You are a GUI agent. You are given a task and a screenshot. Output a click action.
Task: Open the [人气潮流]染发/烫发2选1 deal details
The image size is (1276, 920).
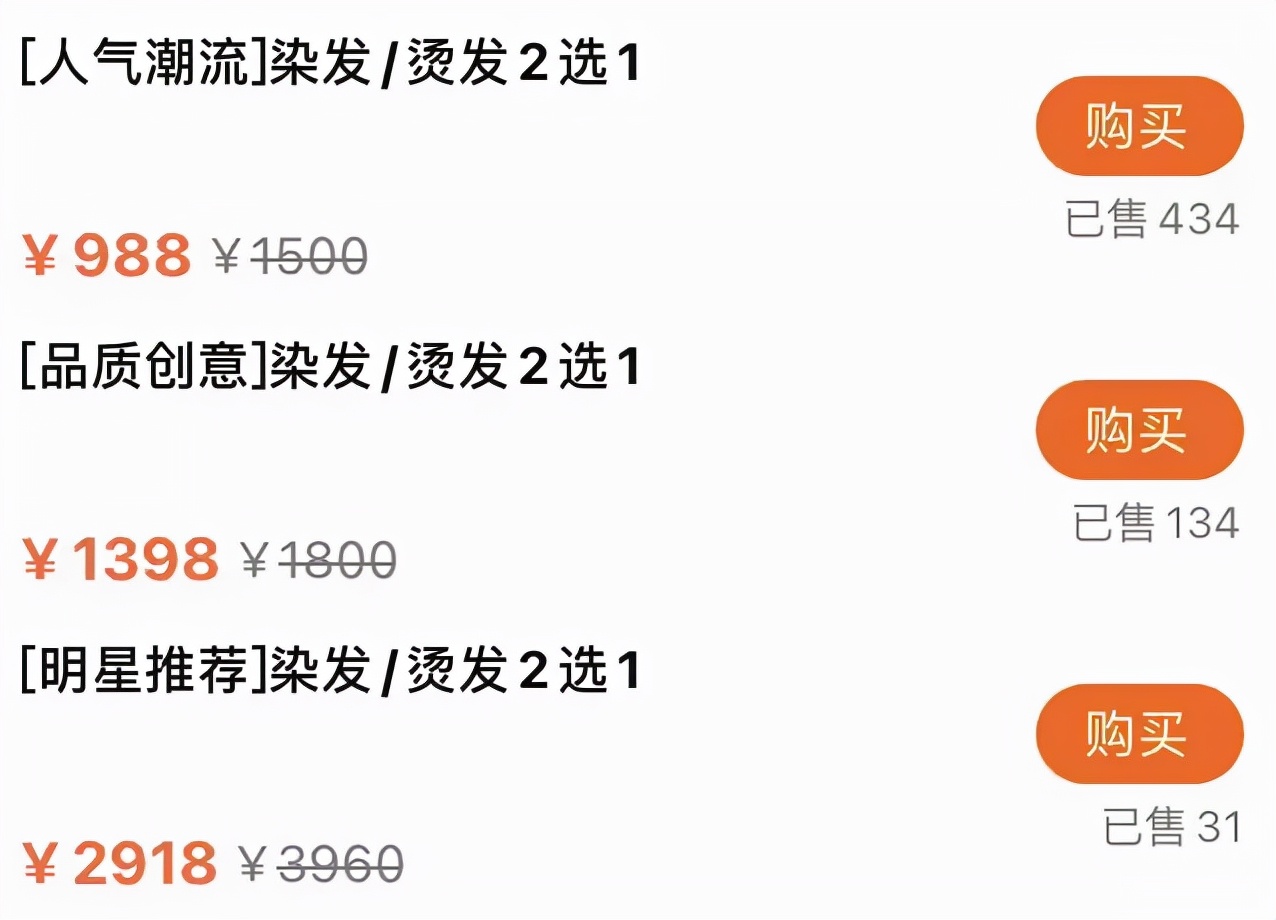point(330,66)
